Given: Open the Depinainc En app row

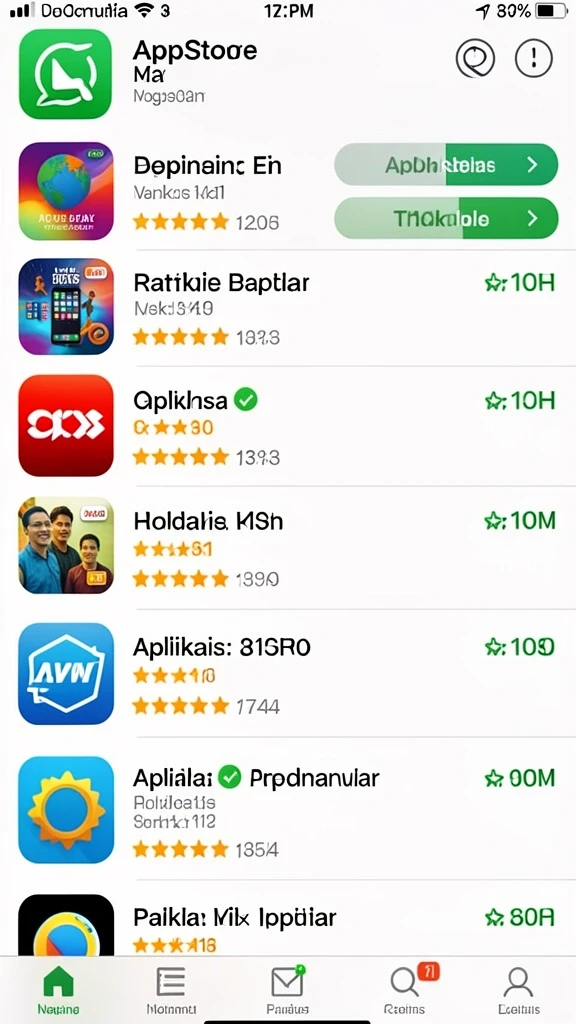Looking at the screenshot, I should pos(288,191).
